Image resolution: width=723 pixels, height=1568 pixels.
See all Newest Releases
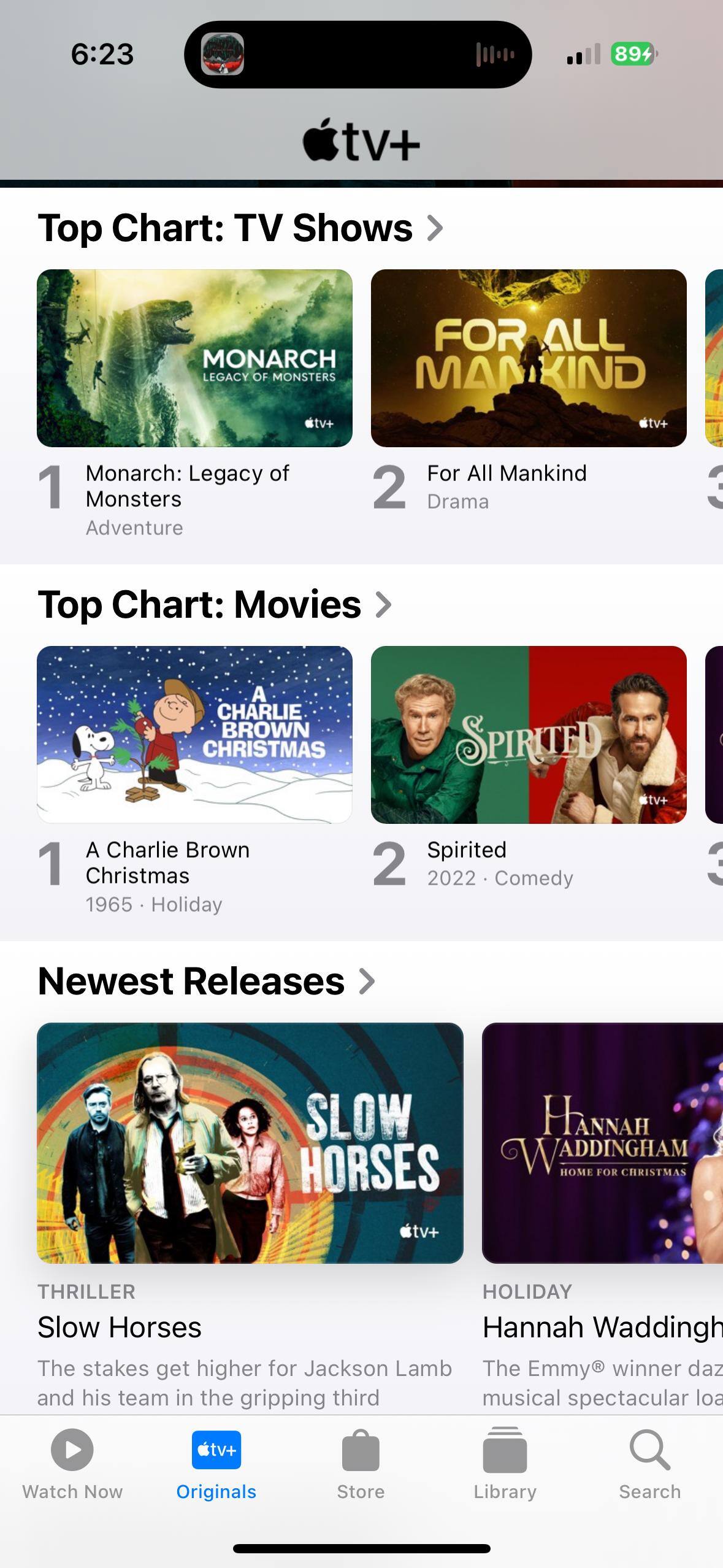(206, 982)
